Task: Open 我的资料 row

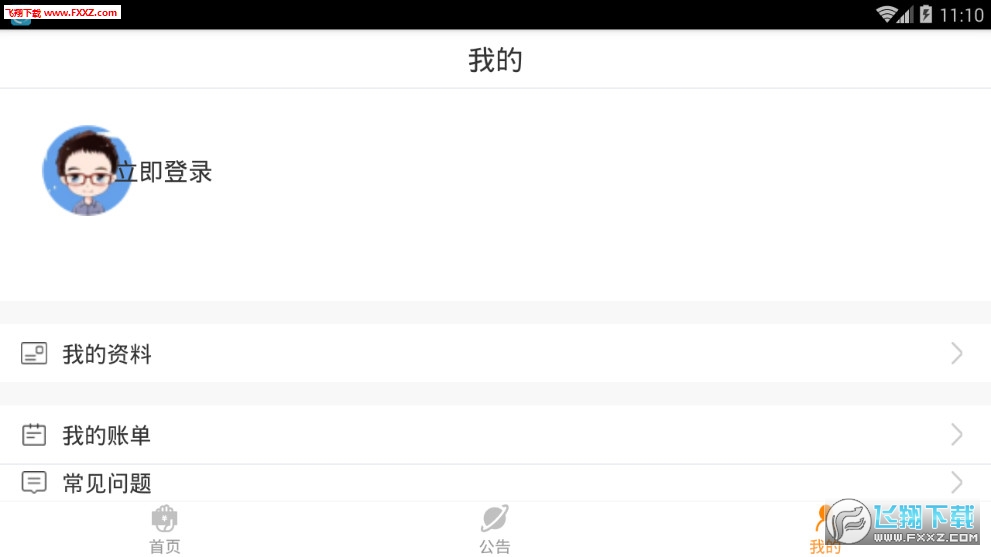Action: click(495, 353)
